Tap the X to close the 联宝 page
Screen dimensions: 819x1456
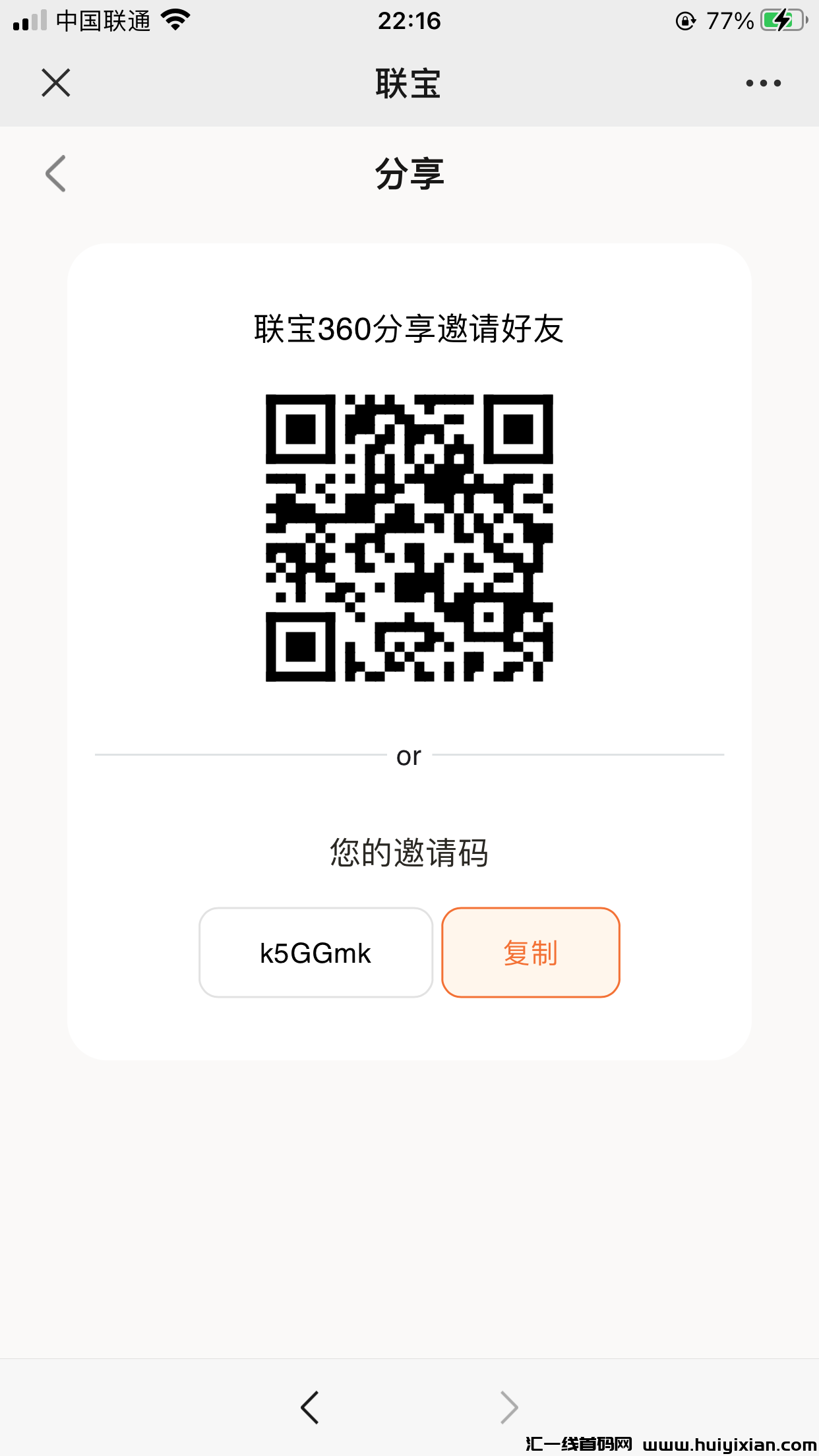coord(55,82)
